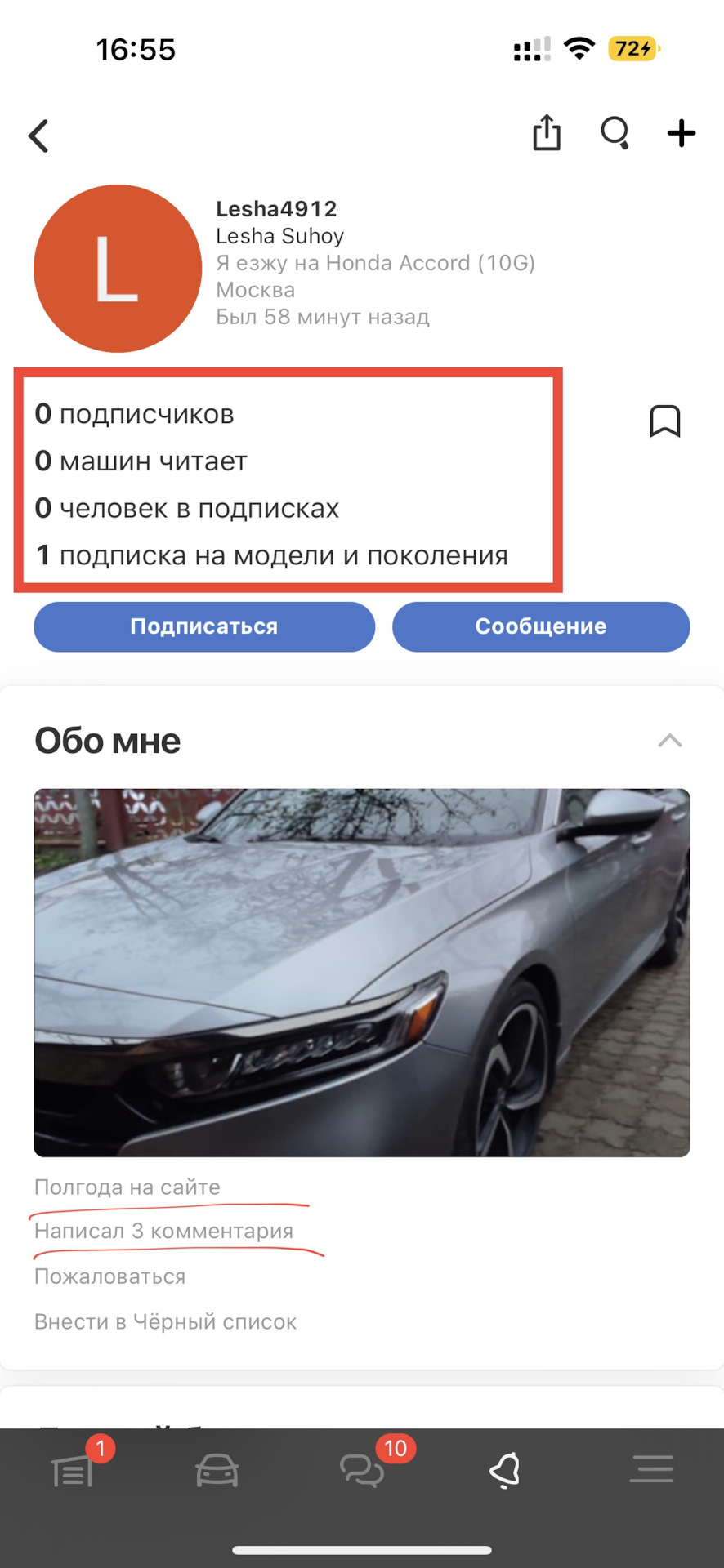724x1568 pixels.
Task: Send a message via Сообщение
Action: click(x=541, y=626)
